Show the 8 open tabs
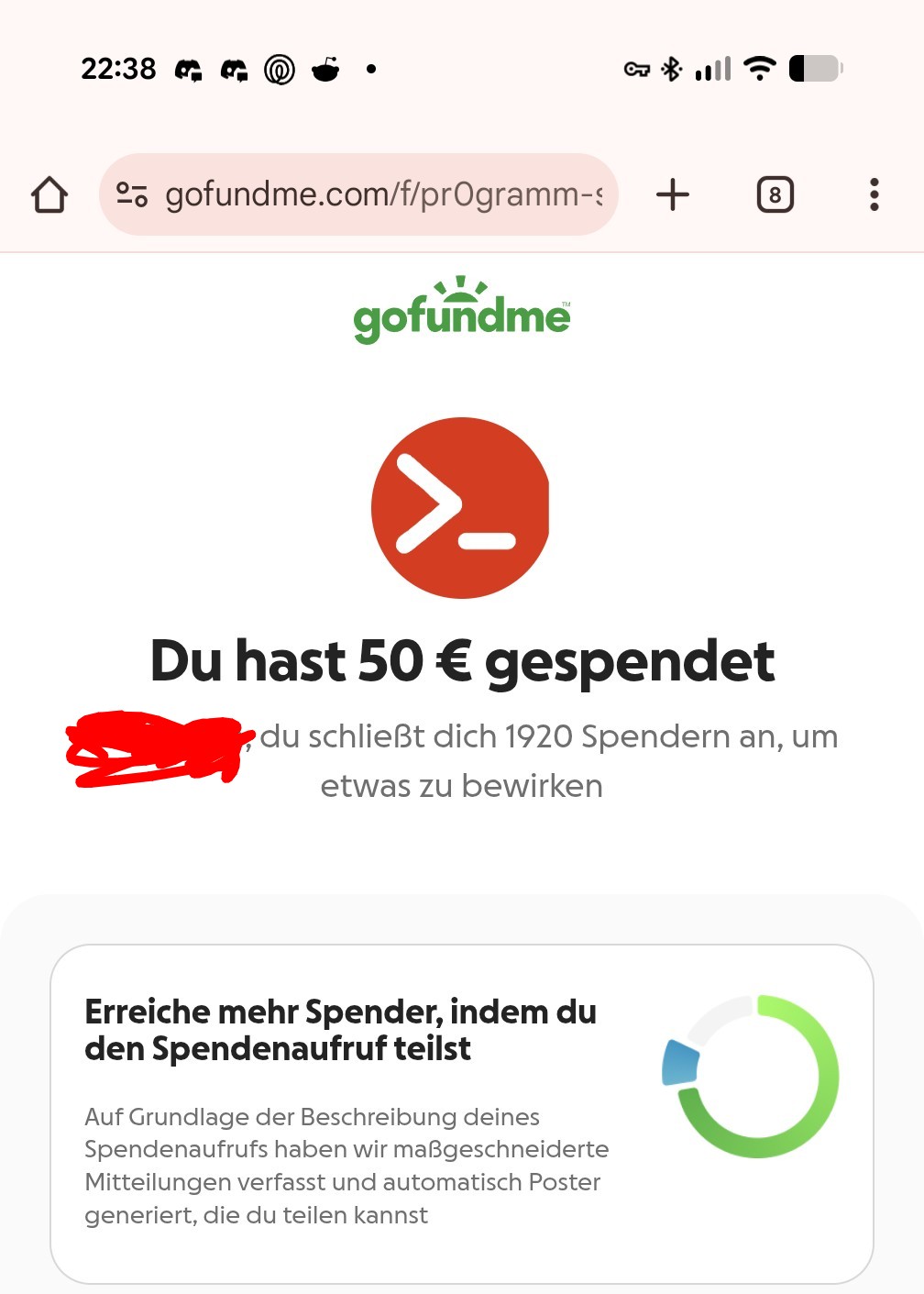This screenshot has height=1294, width=924. (775, 194)
